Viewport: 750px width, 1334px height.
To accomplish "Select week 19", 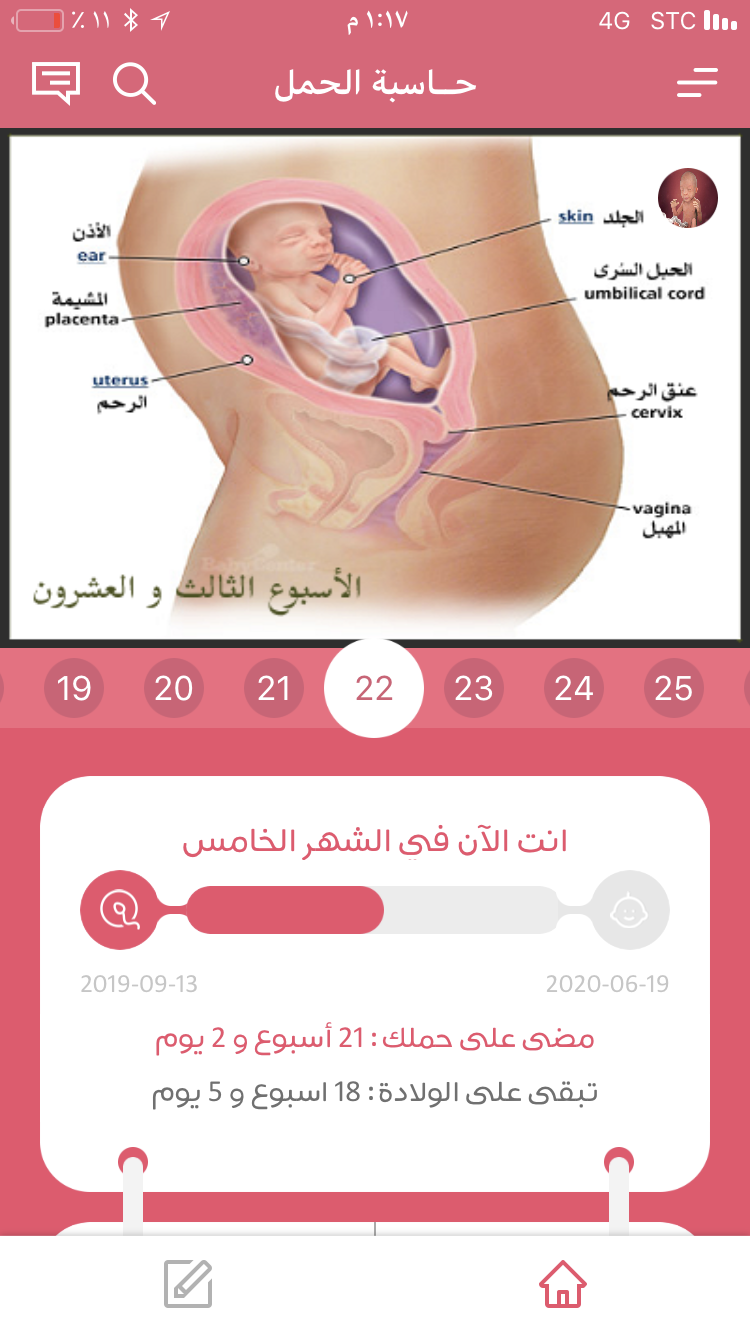I will point(74,688).
